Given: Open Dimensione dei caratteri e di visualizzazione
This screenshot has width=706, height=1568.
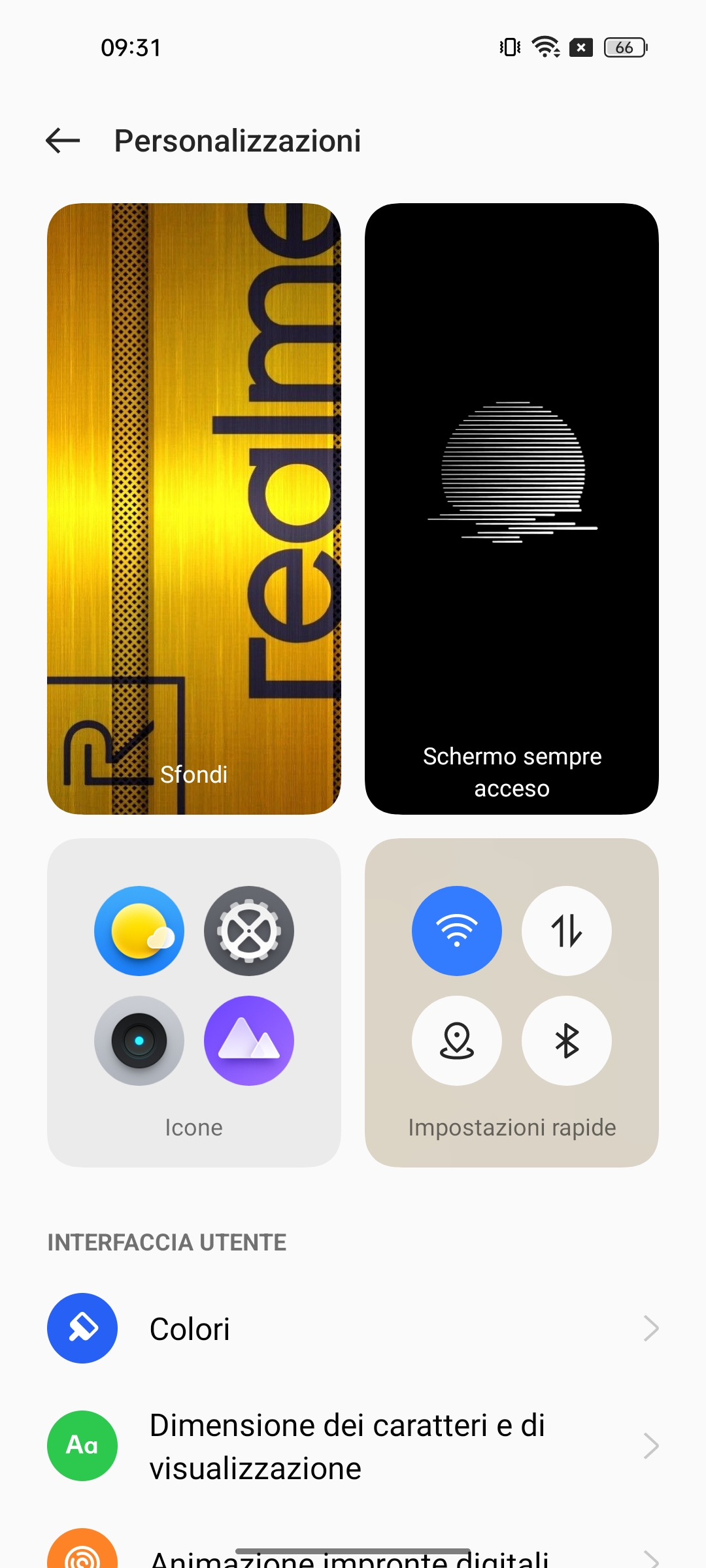Looking at the screenshot, I should click(x=353, y=1446).
